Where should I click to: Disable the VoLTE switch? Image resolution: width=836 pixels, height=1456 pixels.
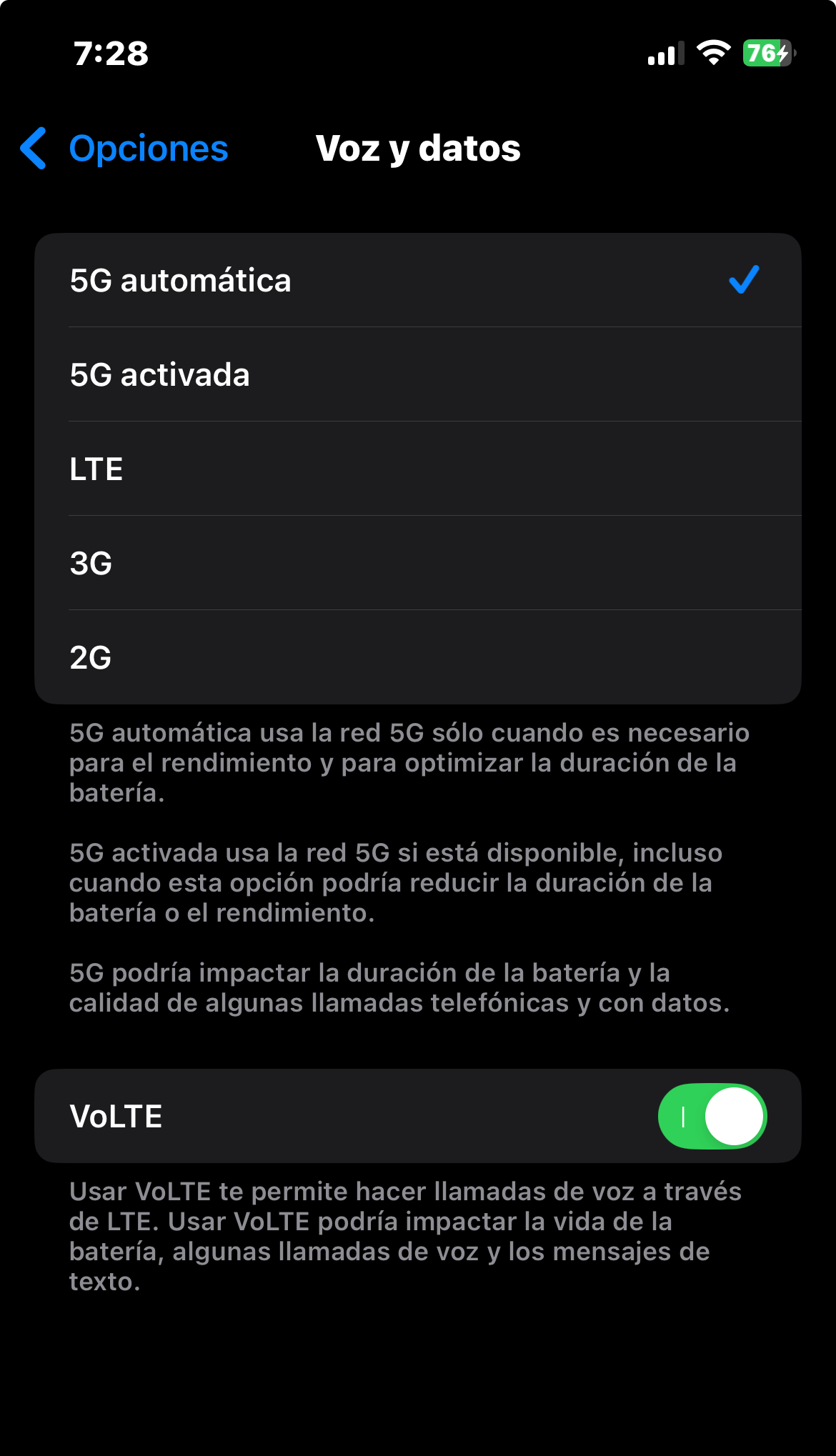[x=712, y=1117]
